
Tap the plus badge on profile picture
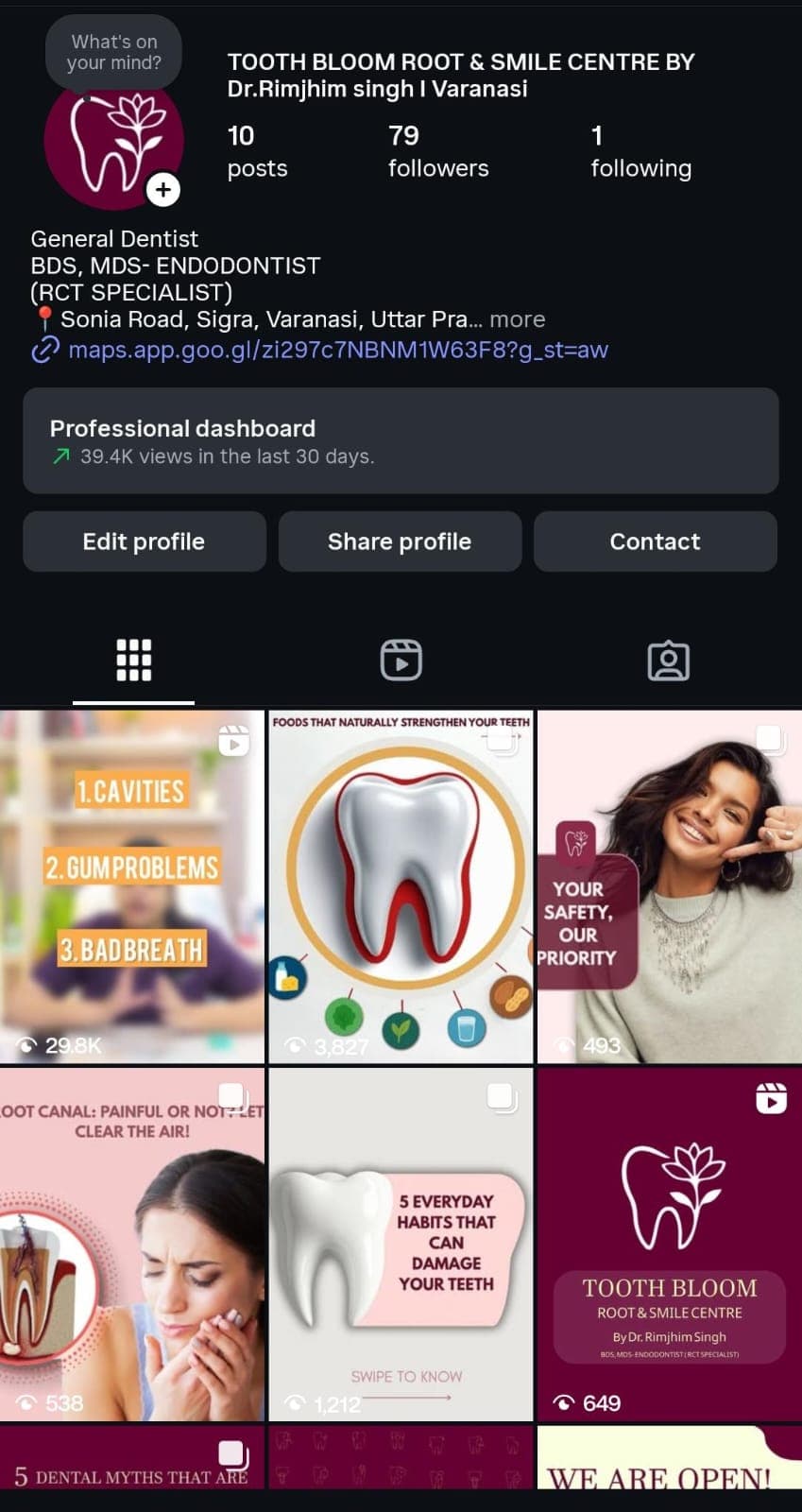[163, 190]
